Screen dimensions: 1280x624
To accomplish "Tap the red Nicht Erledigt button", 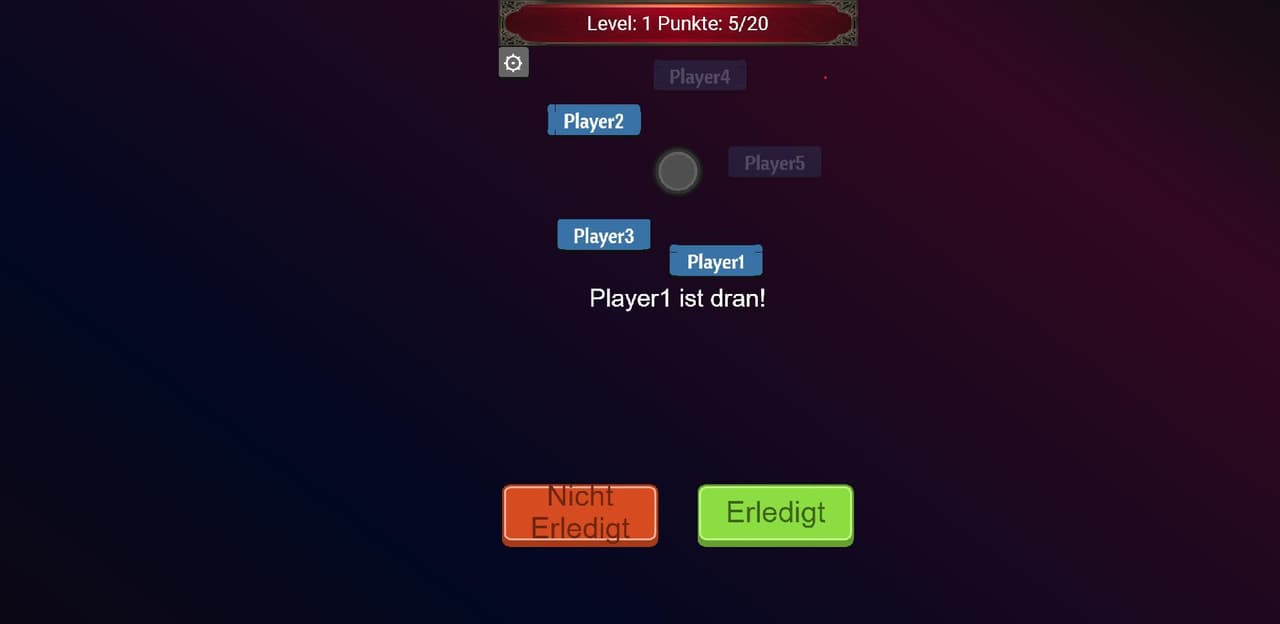I will click(580, 515).
